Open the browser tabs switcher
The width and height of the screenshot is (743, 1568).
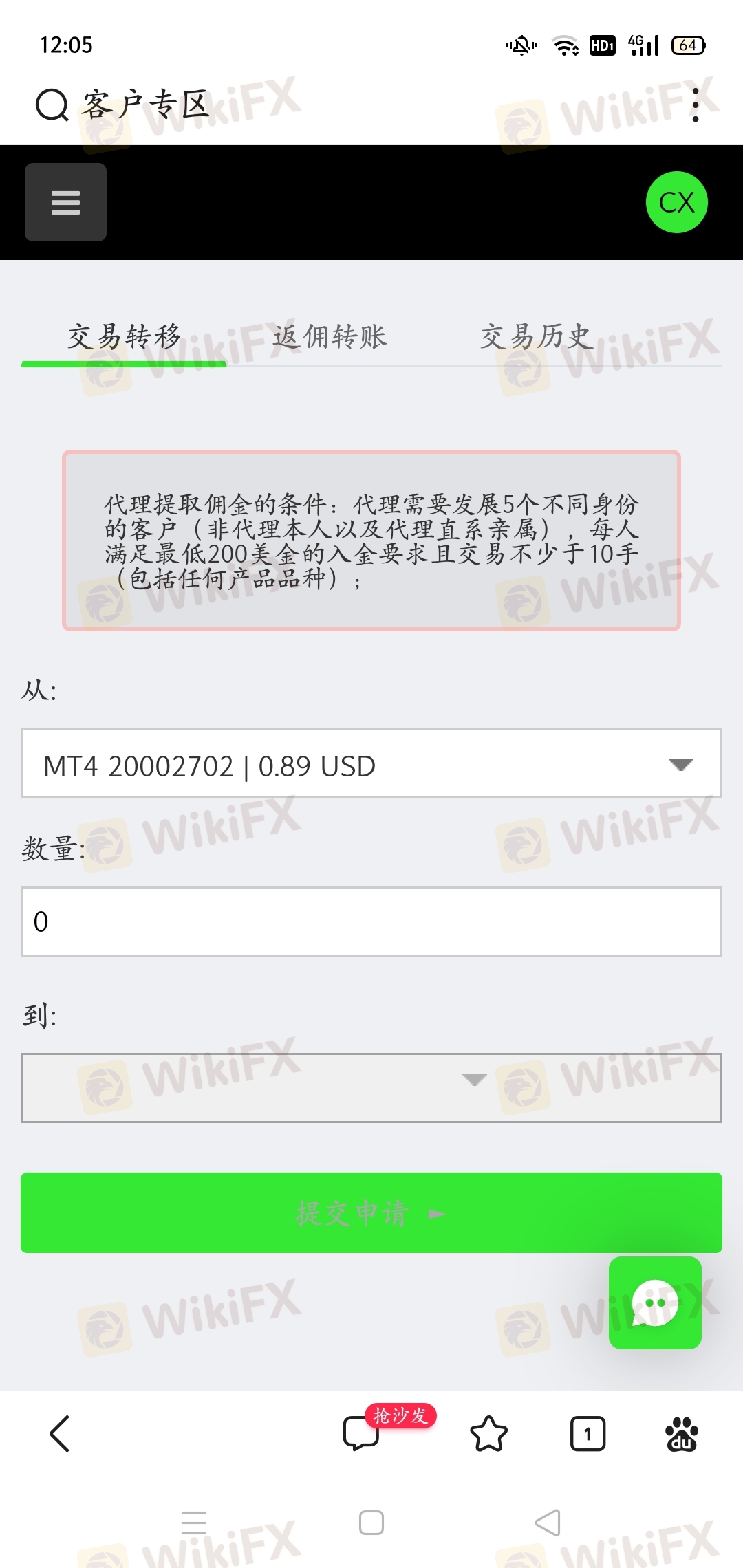[x=588, y=1434]
